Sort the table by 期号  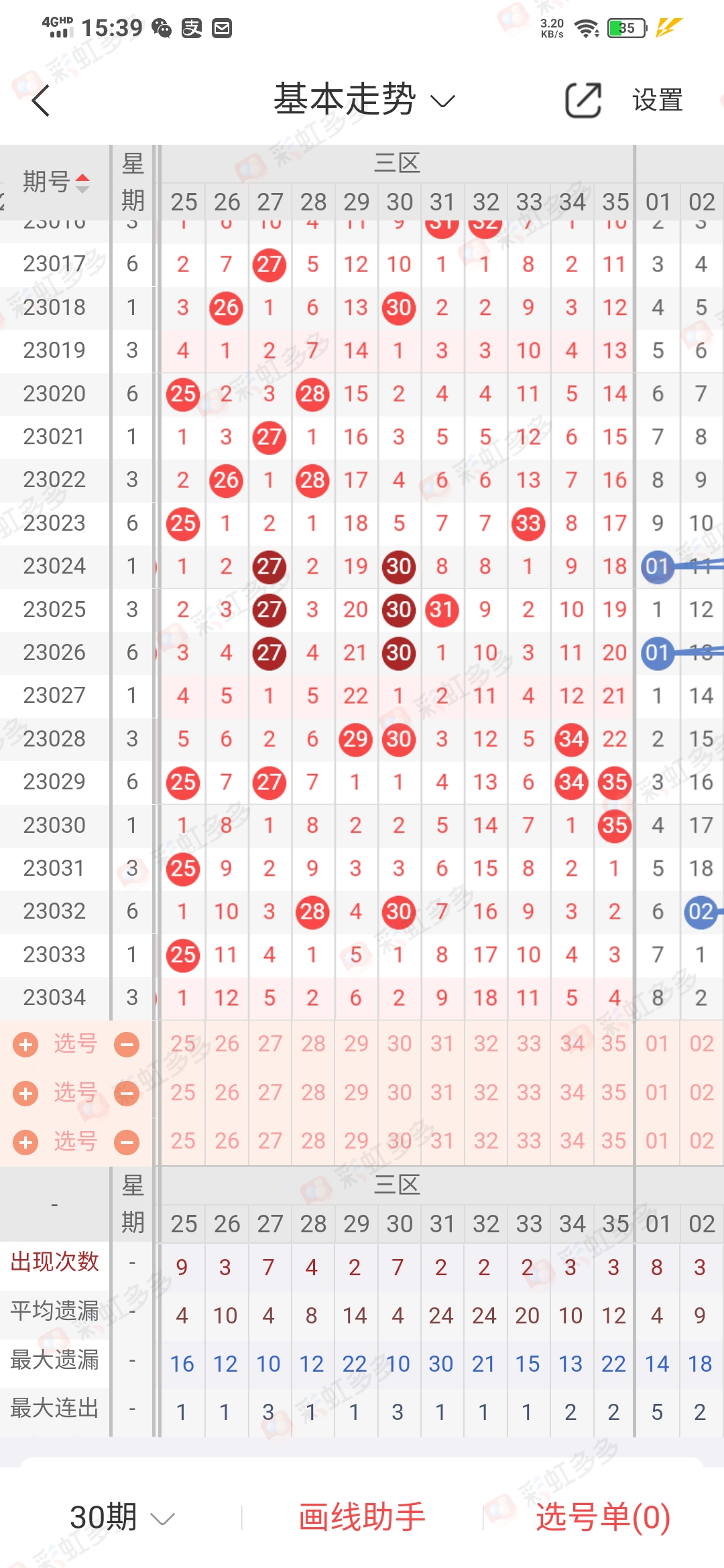[56, 182]
